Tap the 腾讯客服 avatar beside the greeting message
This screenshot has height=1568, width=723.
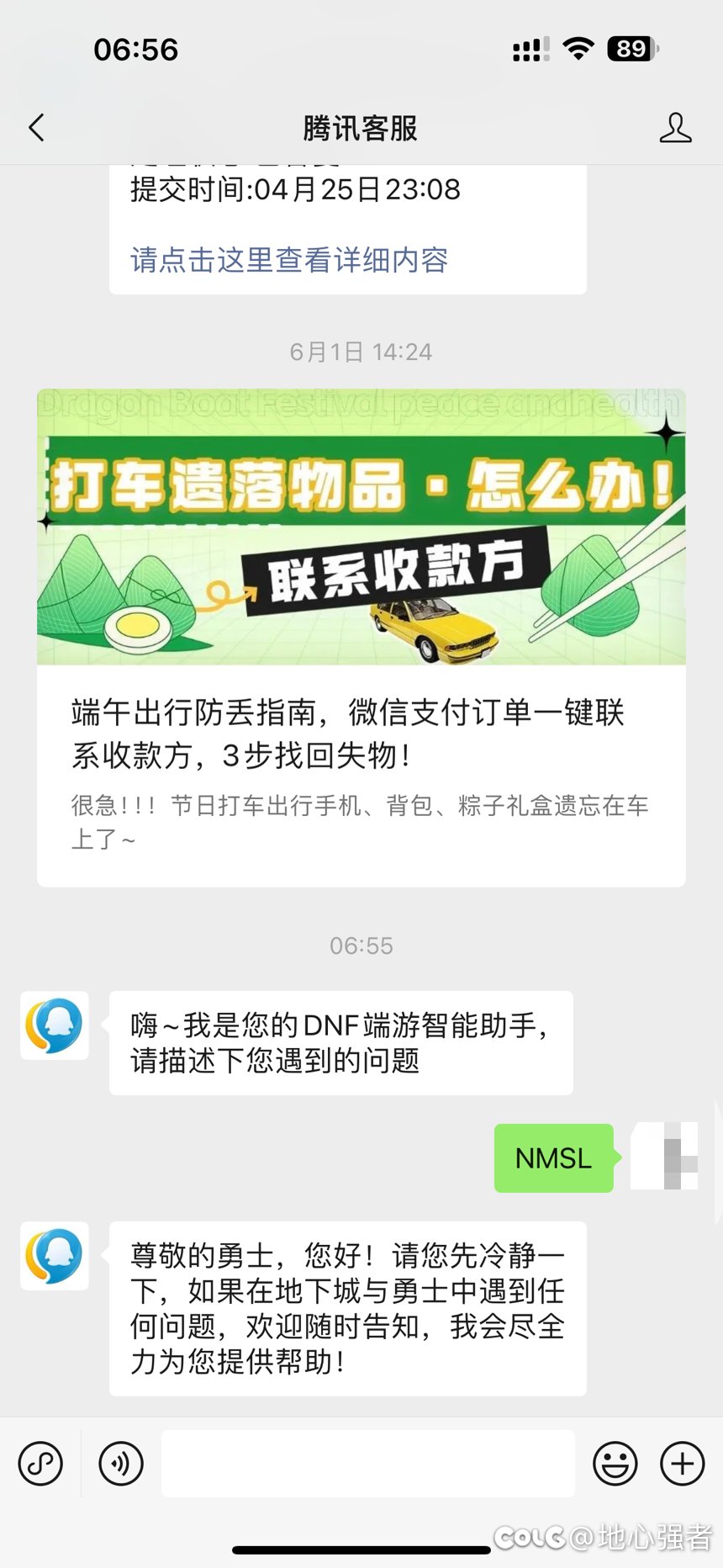tap(55, 1025)
